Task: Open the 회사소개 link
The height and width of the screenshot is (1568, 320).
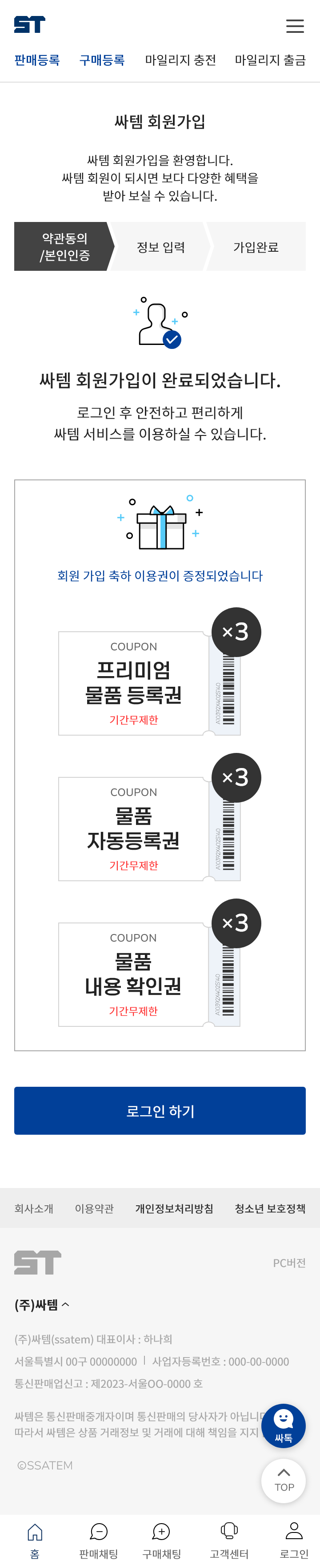Action: click(34, 1208)
